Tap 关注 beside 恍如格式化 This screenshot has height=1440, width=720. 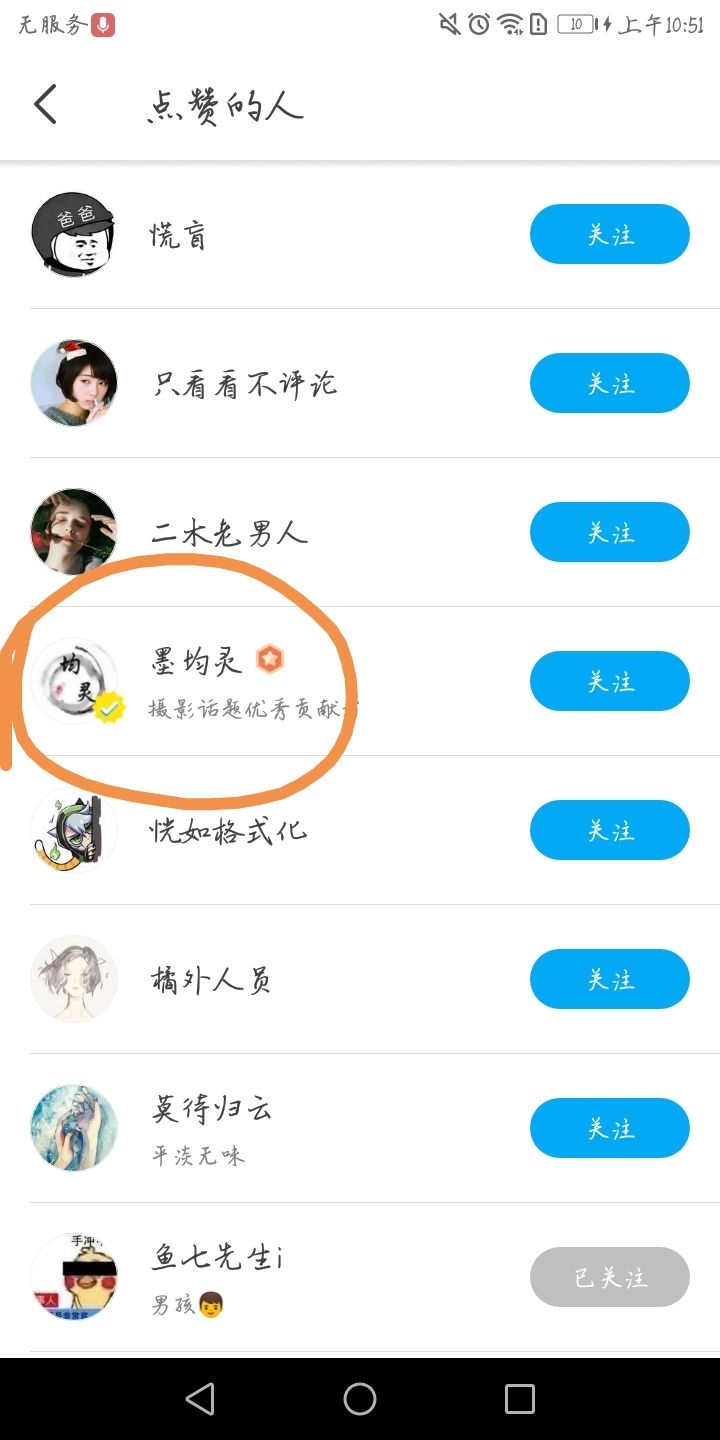609,831
